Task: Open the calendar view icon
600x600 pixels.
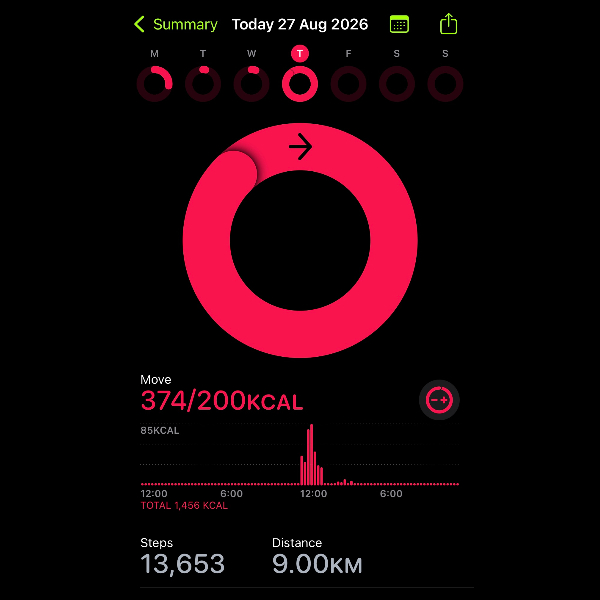Action: [x=399, y=24]
